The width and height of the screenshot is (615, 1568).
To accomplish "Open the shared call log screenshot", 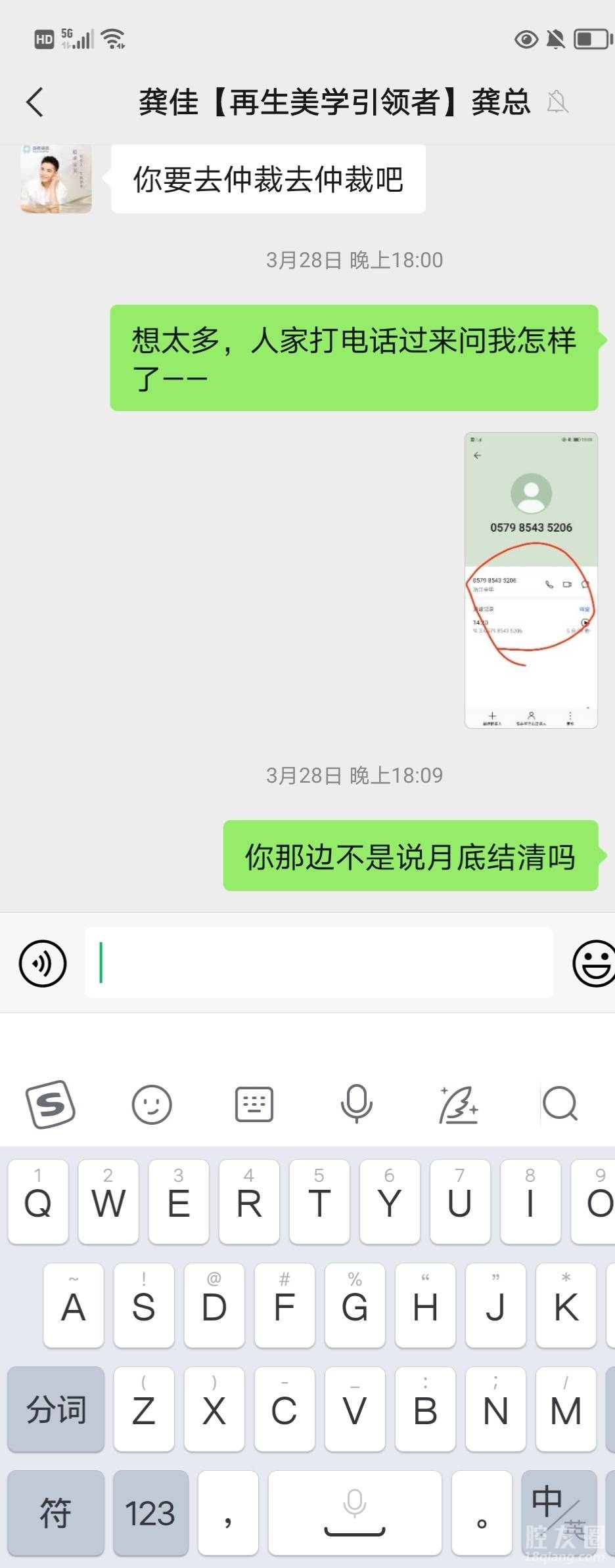I will pyautogui.click(x=531, y=580).
